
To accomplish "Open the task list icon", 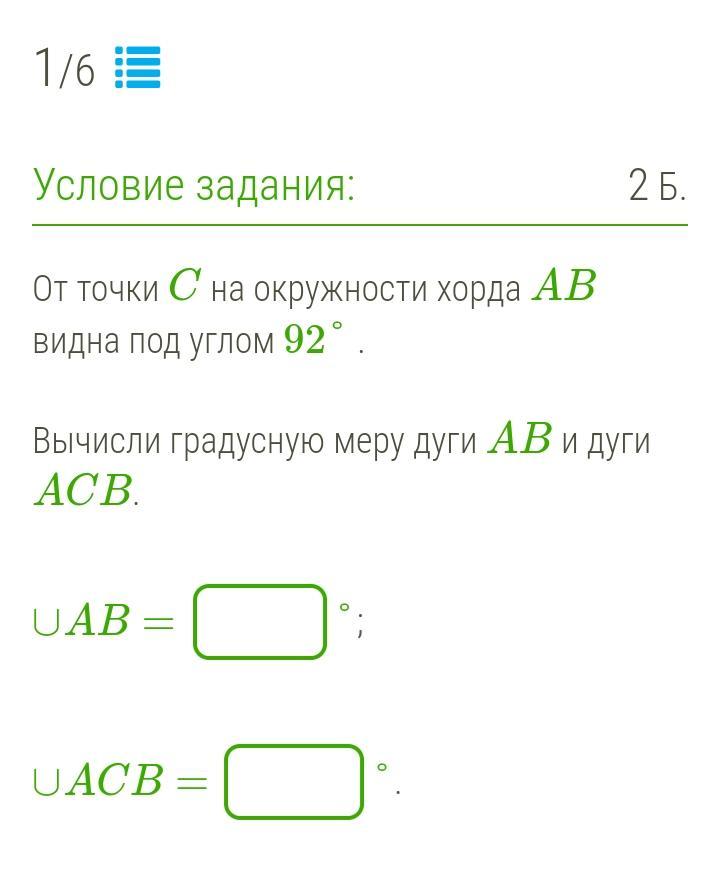I will 137,68.
